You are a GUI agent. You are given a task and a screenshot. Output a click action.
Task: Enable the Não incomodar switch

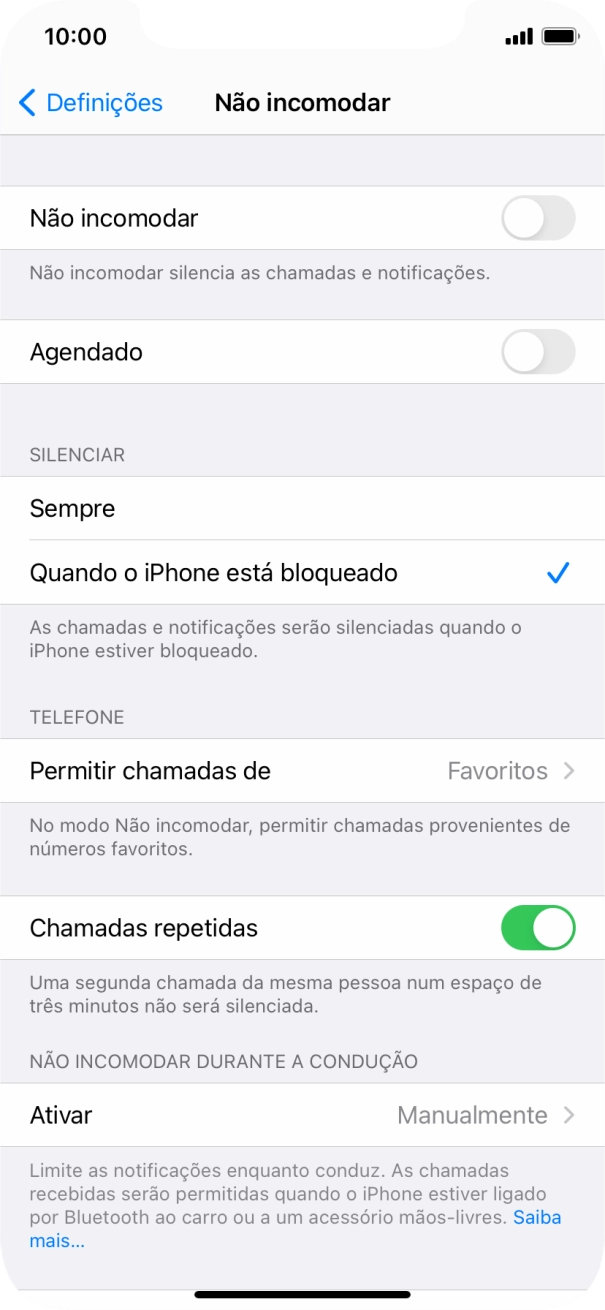click(537, 218)
